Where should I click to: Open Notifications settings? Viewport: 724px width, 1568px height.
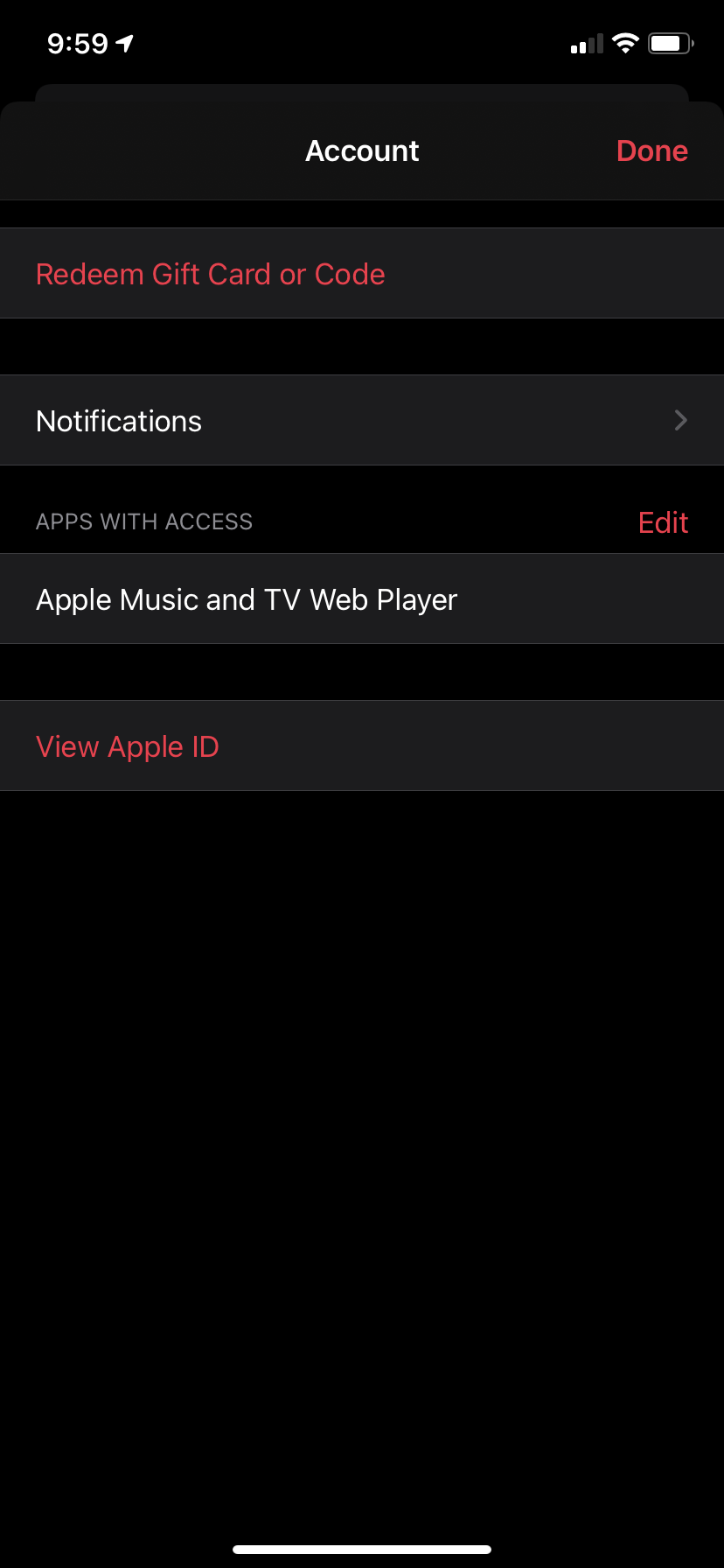[362, 421]
